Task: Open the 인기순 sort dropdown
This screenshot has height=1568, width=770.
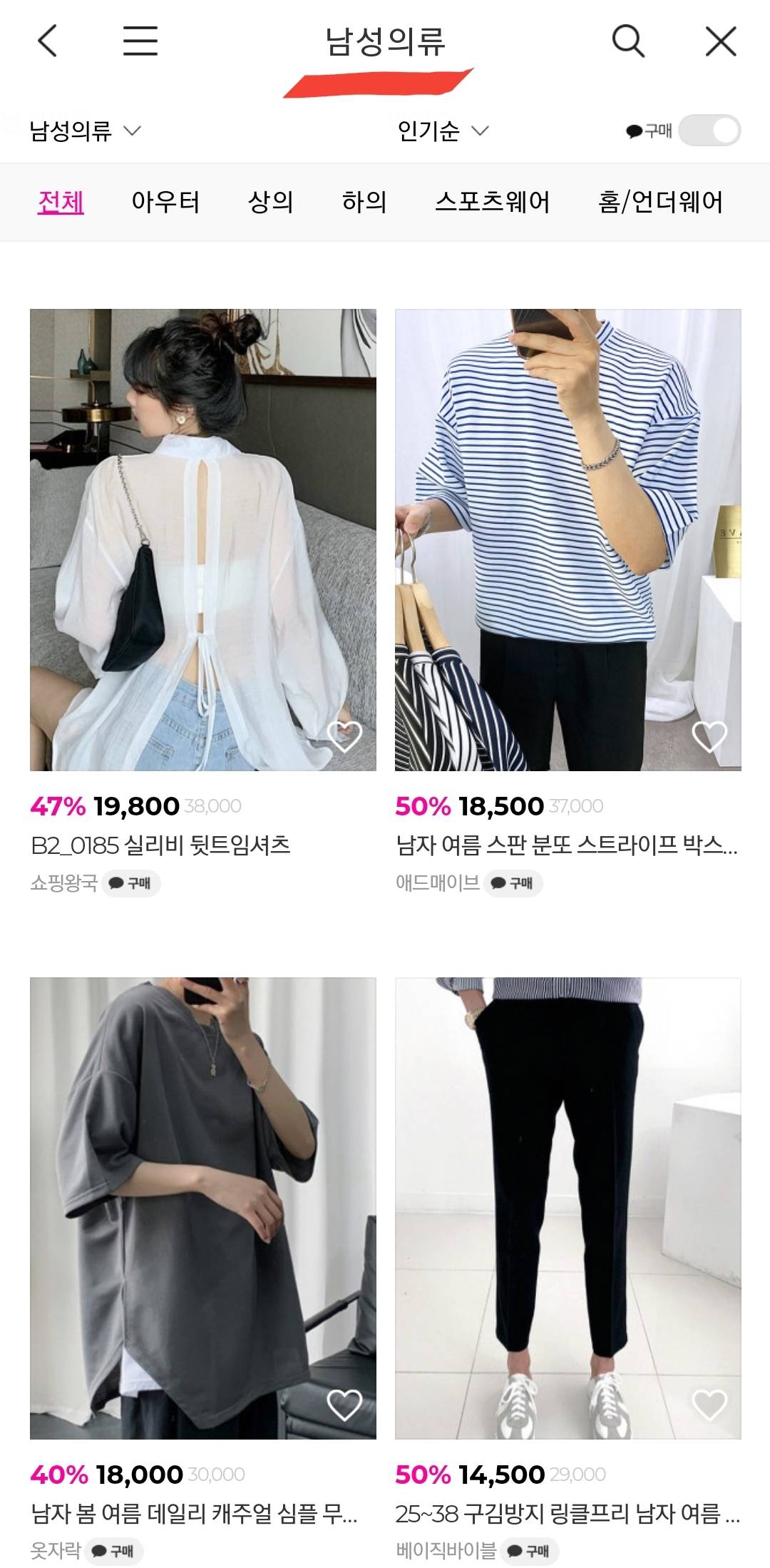Action: point(443,131)
